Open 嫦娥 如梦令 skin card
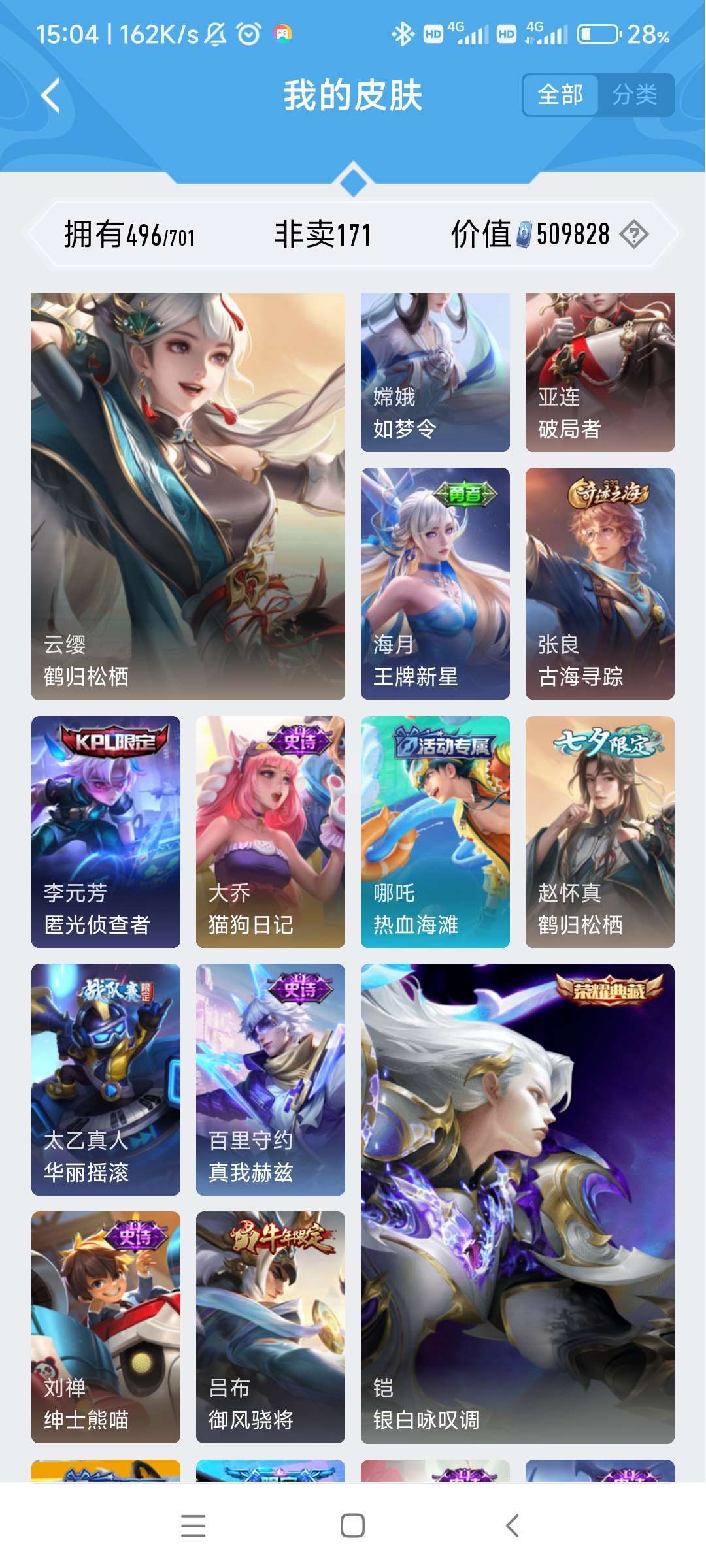This screenshot has height=1568, width=706. pyautogui.click(x=435, y=372)
